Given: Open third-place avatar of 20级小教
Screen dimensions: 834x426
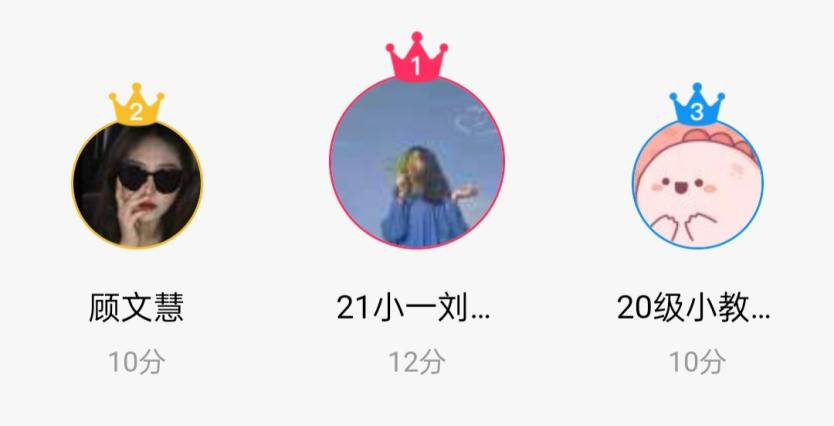Looking at the screenshot, I should click(697, 184).
